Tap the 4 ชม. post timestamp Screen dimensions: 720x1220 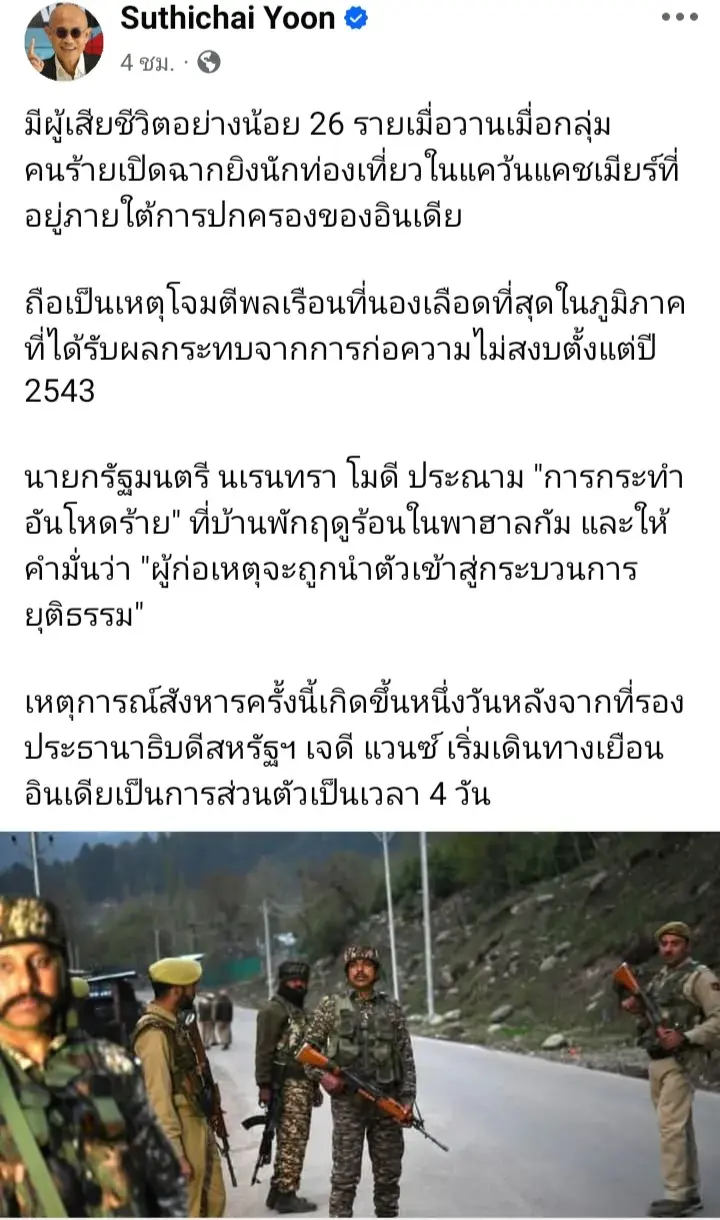(147, 62)
